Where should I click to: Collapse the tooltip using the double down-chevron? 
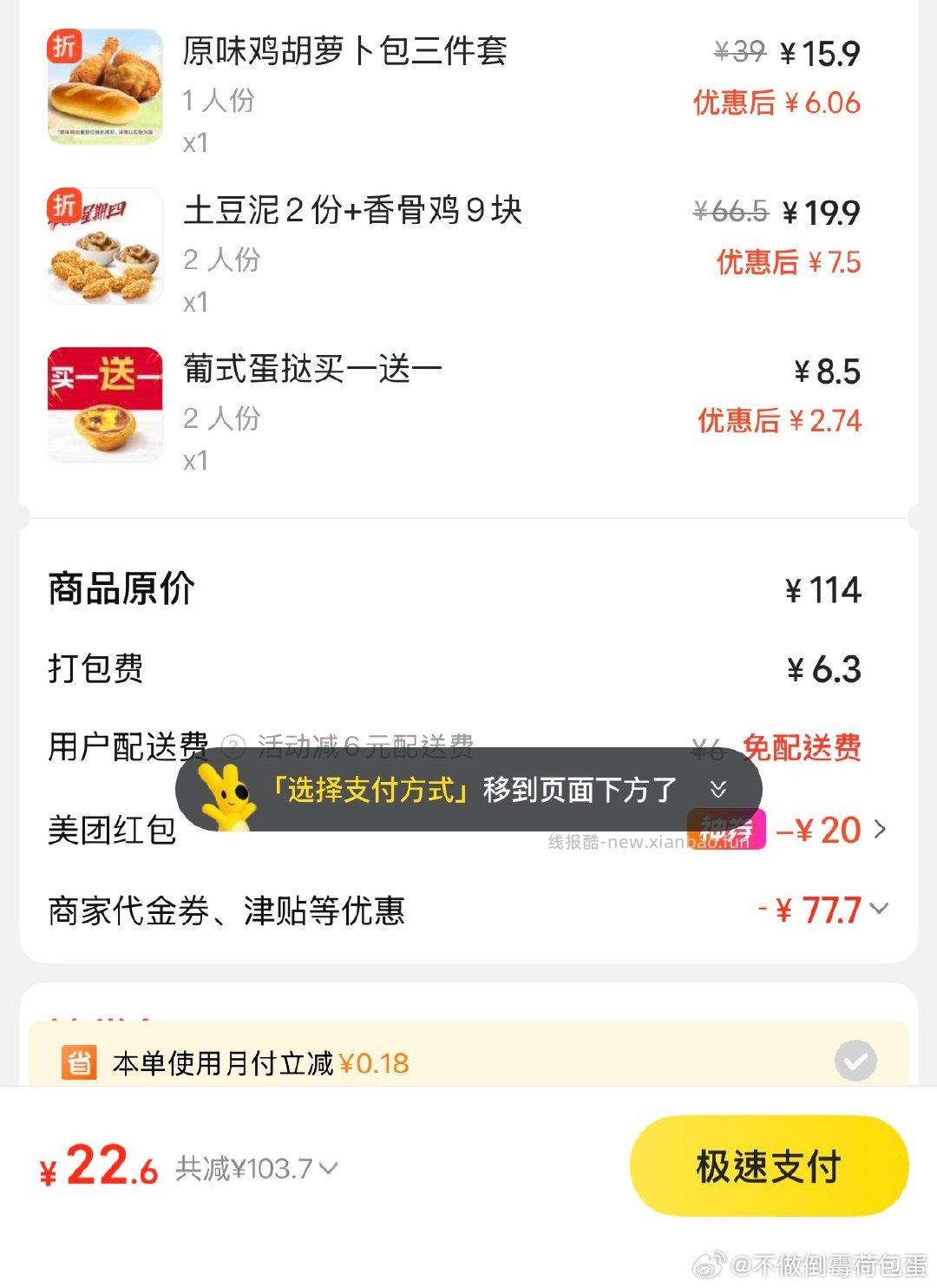click(x=717, y=790)
